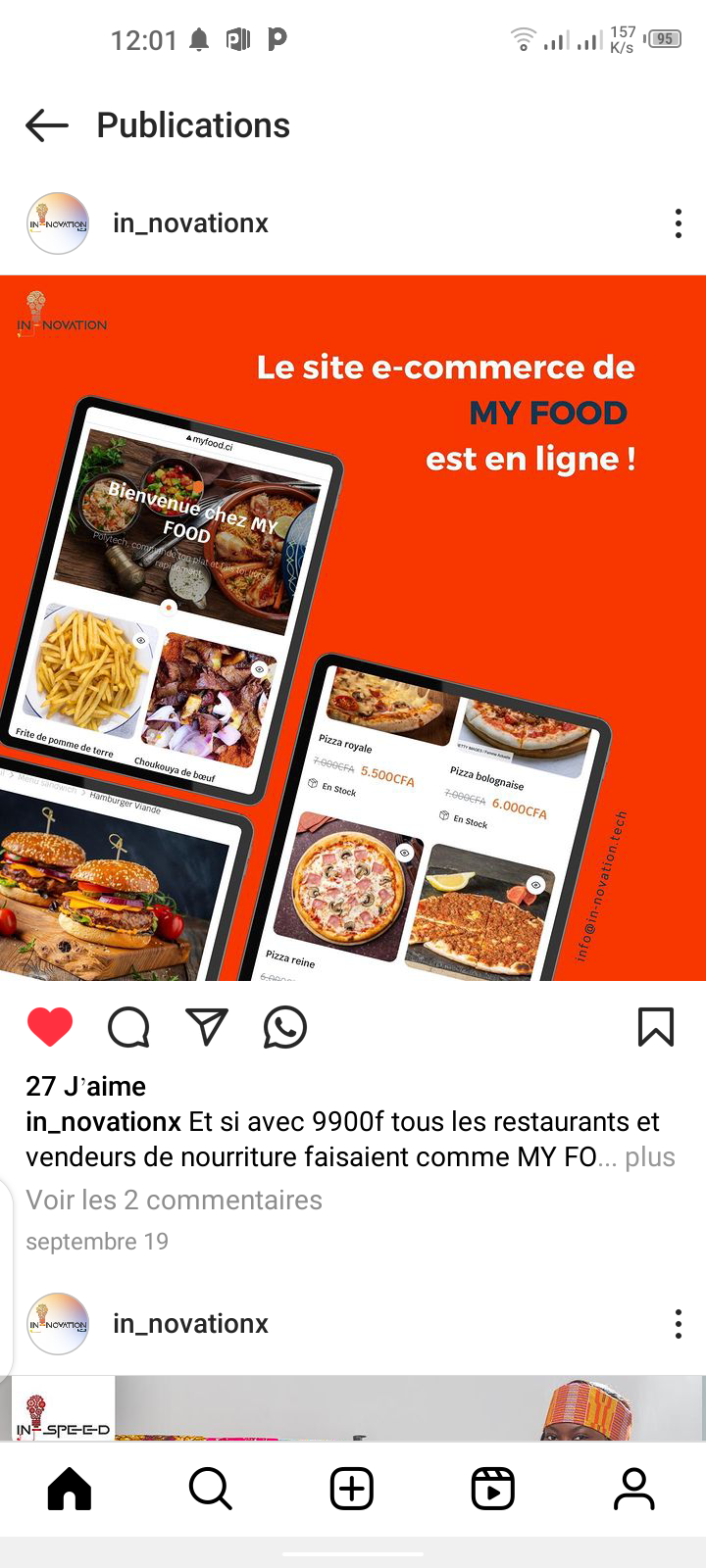Go to my Profile tab
Image resolution: width=706 pixels, height=1568 pixels.
634,1490
